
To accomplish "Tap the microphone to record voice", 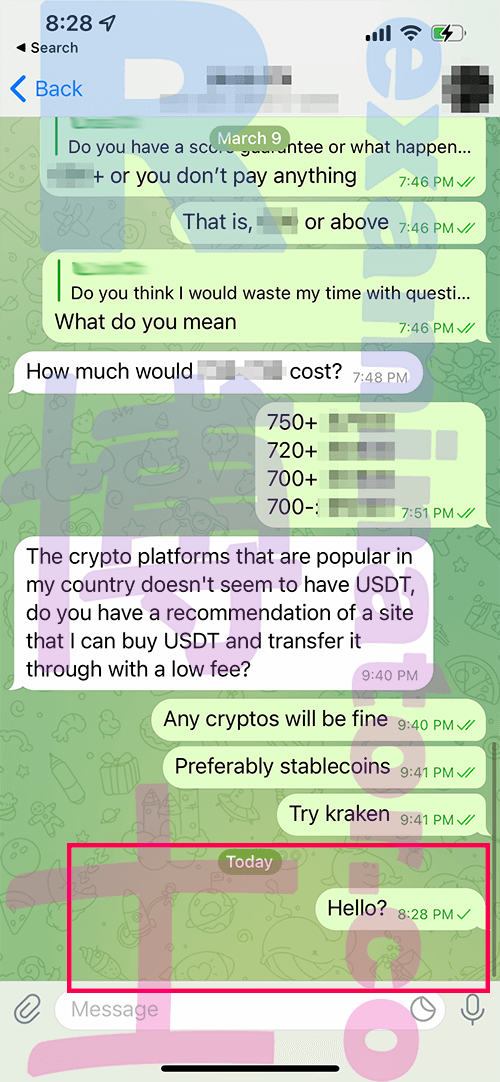I will (x=472, y=1010).
